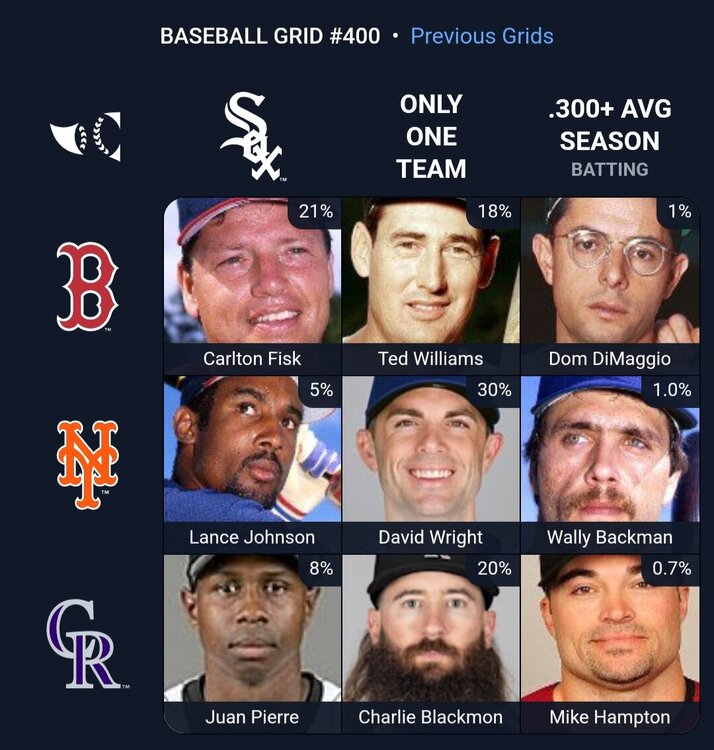This screenshot has width=714, height=750.
Task: Open the Previous Grids link
Action: pos(481,37)
